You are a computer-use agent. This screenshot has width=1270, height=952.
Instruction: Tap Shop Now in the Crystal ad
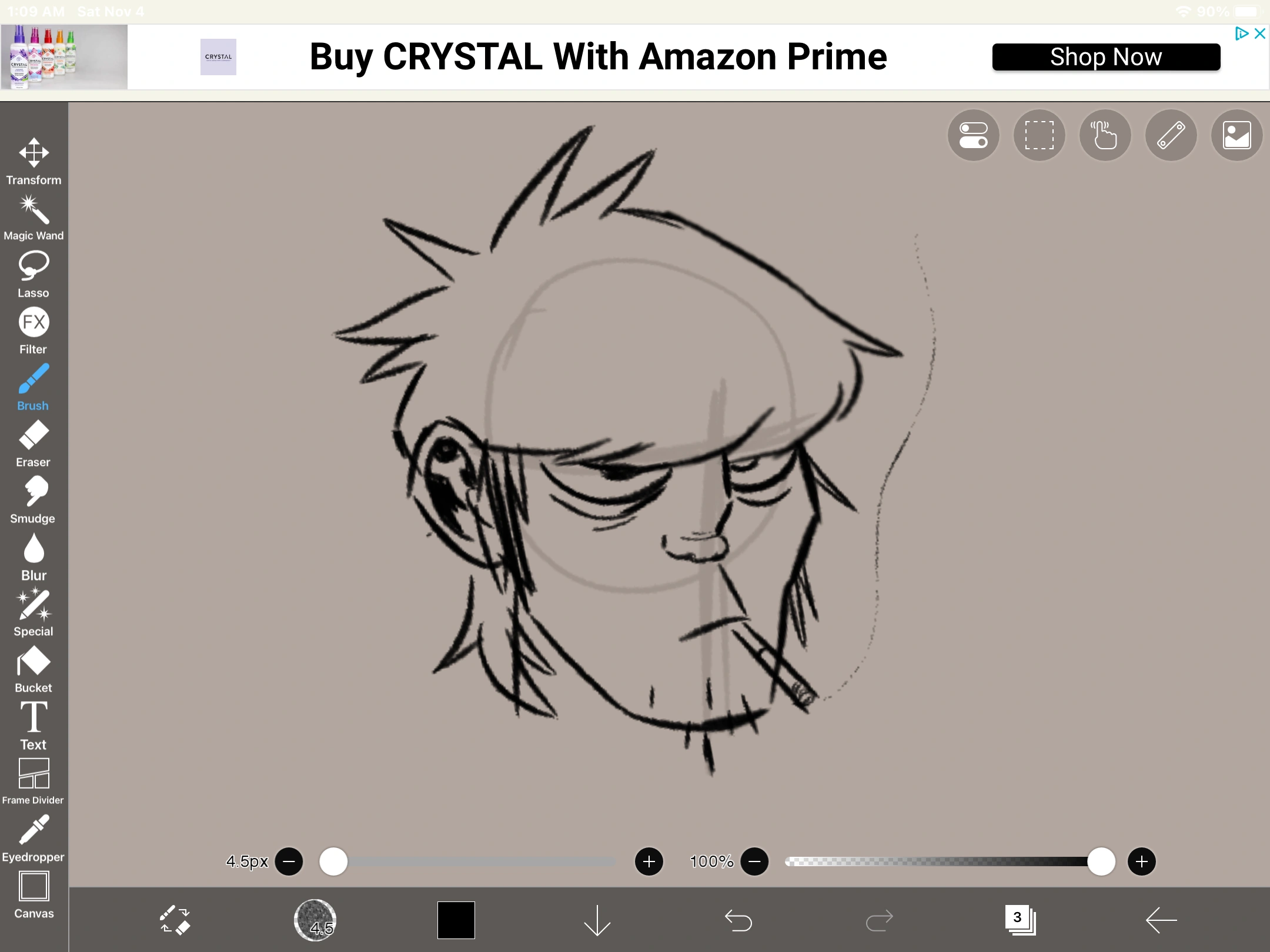tap(1105, 57)
